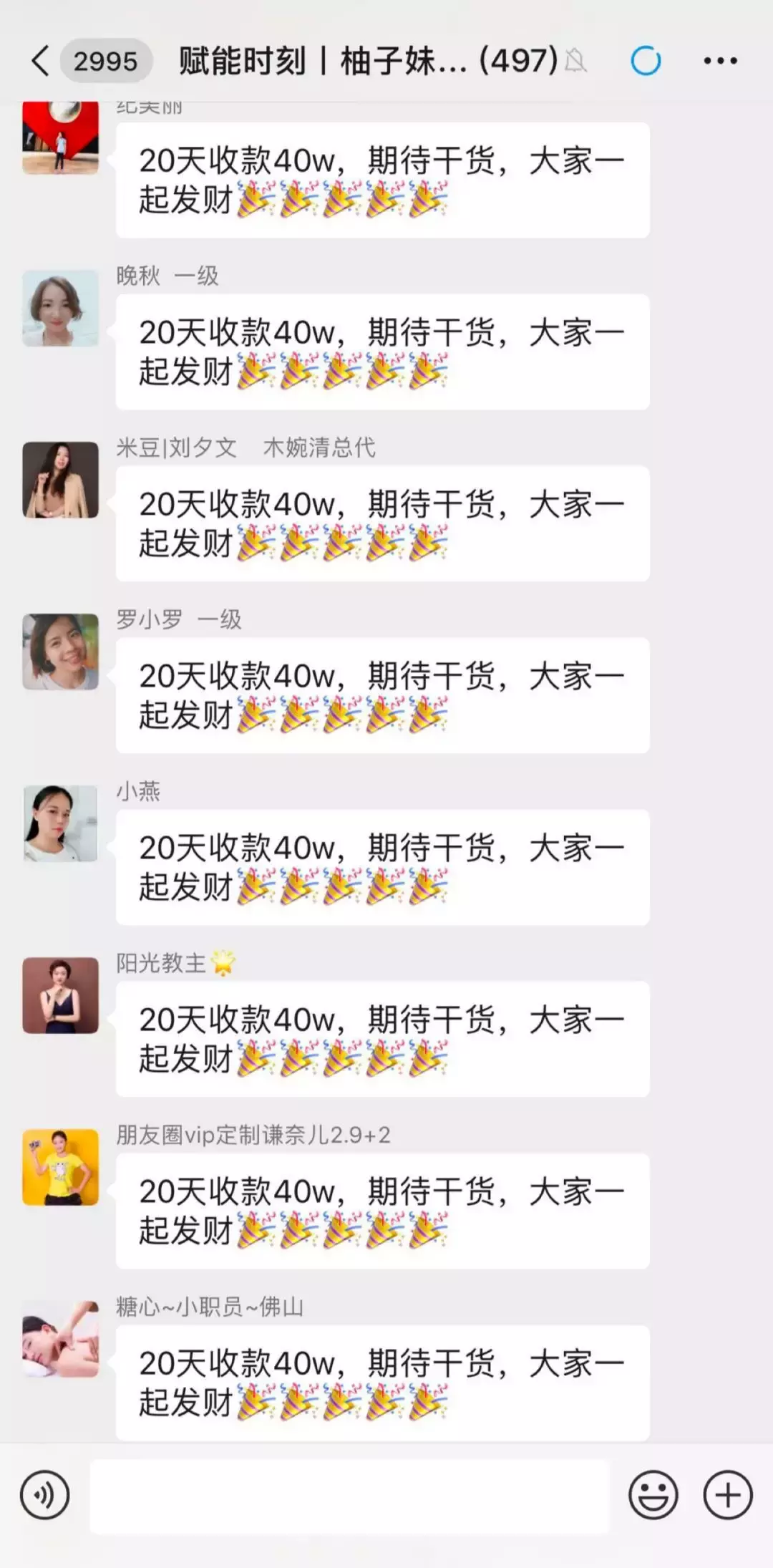Open 晚秋's profile avatar
Image resolution: width=773 pixels, height=1568 pixels.
point(60,306)
